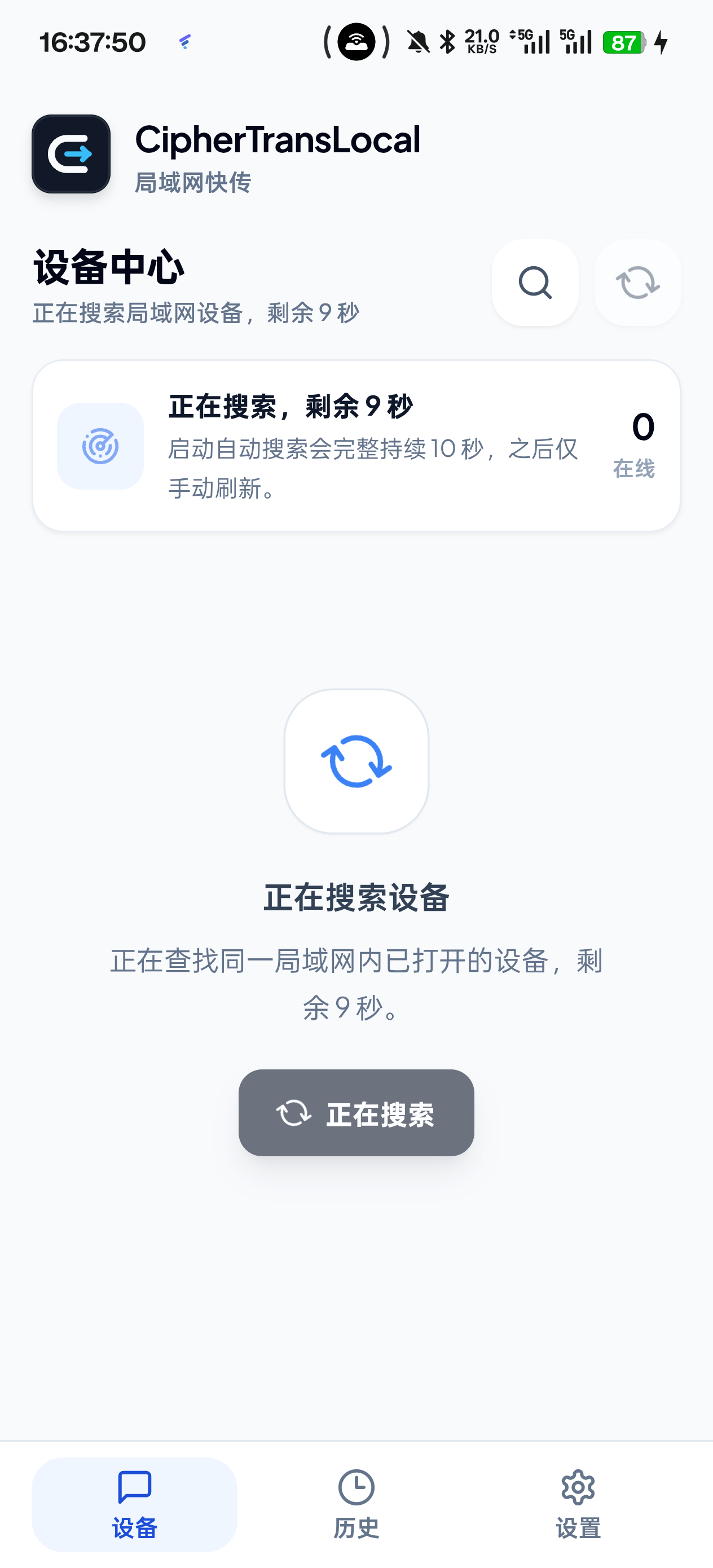This screenshot has width=713, height=1568.
Task: Tap the refresh icon beside the search button
Action: (637, 283)
